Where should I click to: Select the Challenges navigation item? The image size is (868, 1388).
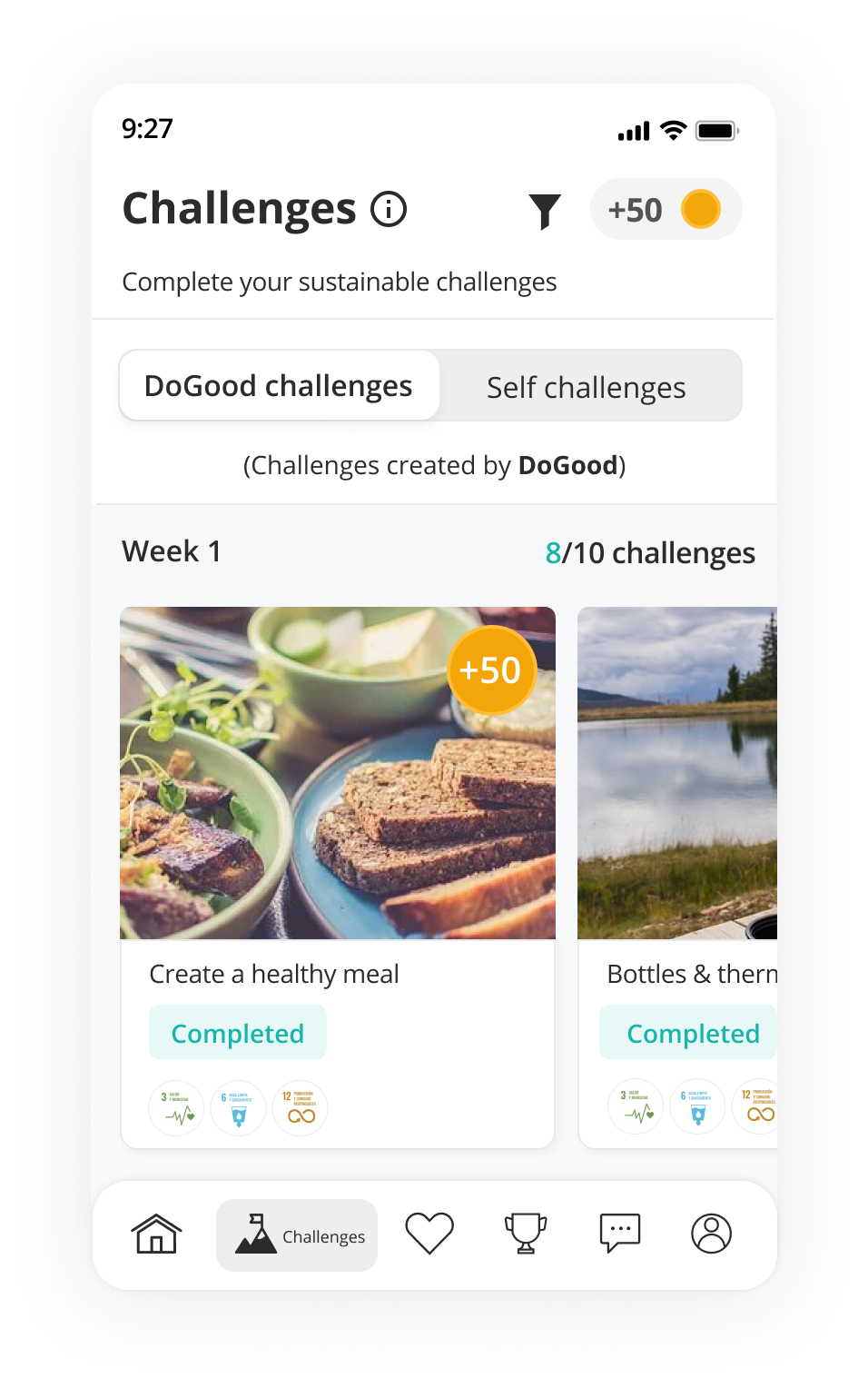click(297, 1235)
